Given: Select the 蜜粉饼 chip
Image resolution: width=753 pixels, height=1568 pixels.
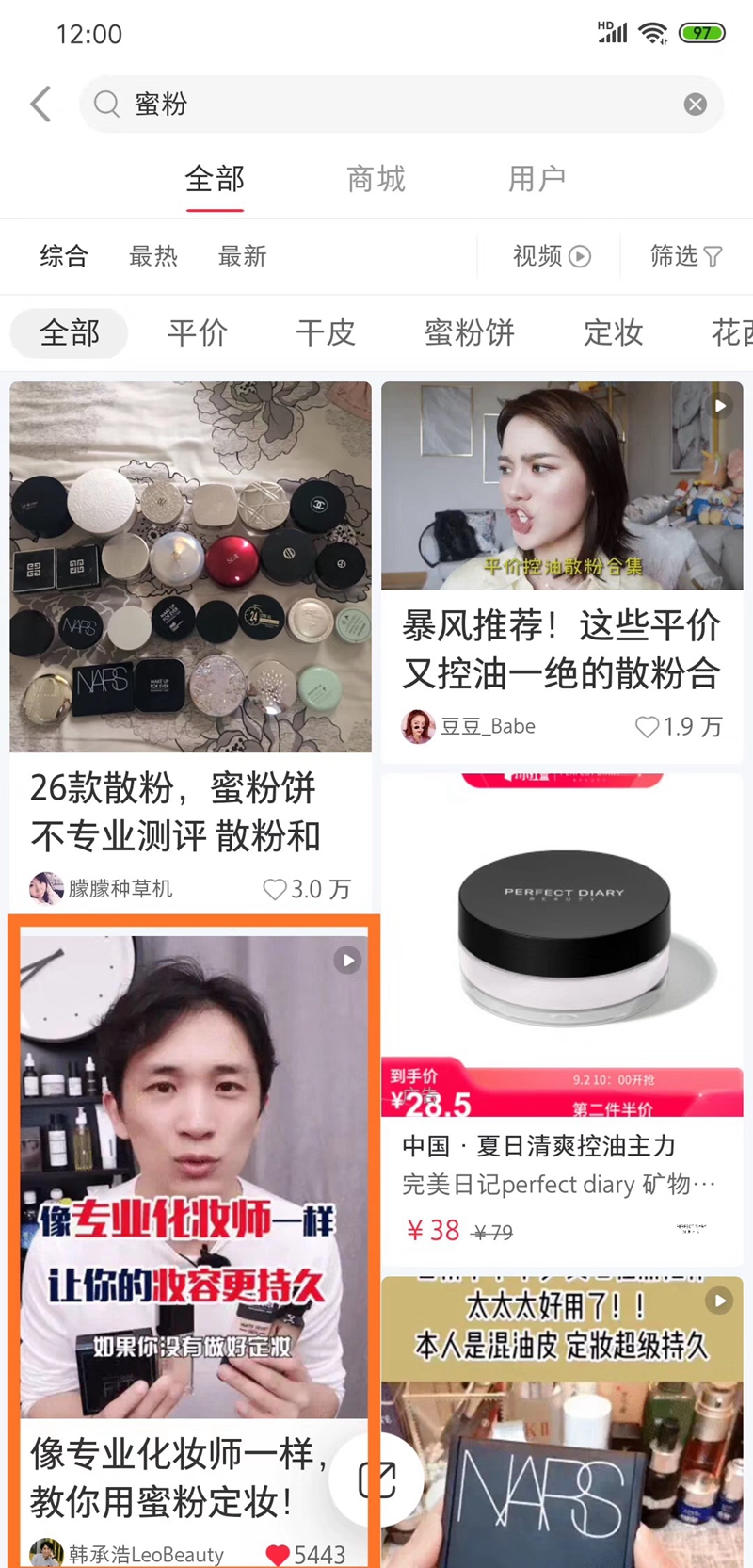Looking at the screenshot, I should coord(469,332).
